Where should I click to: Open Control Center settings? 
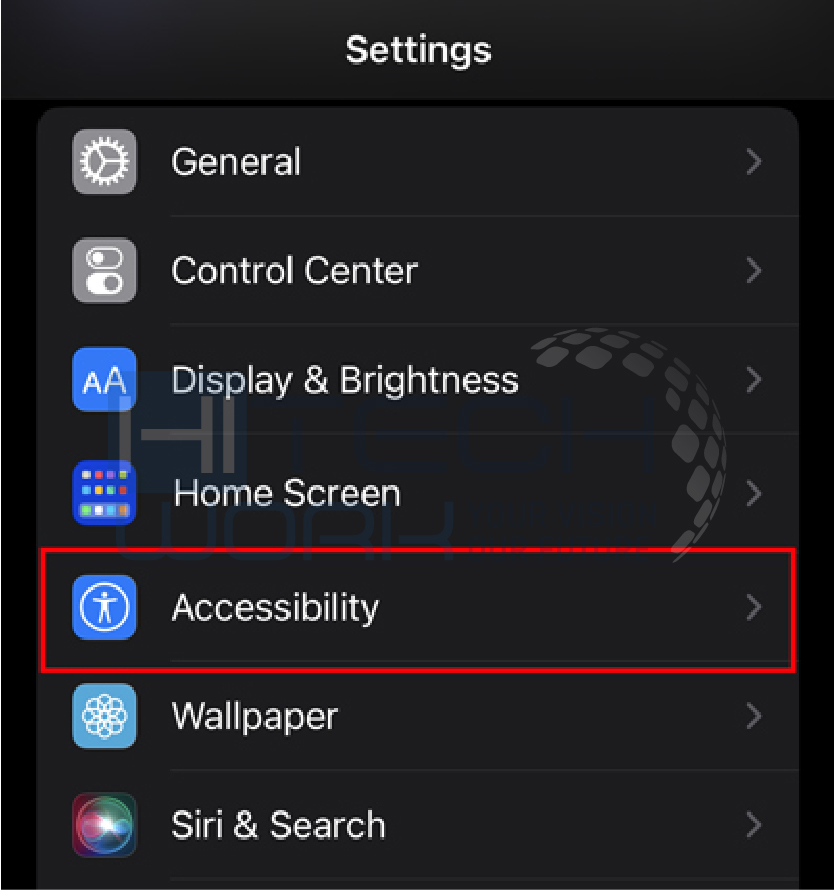click(418, 271)
